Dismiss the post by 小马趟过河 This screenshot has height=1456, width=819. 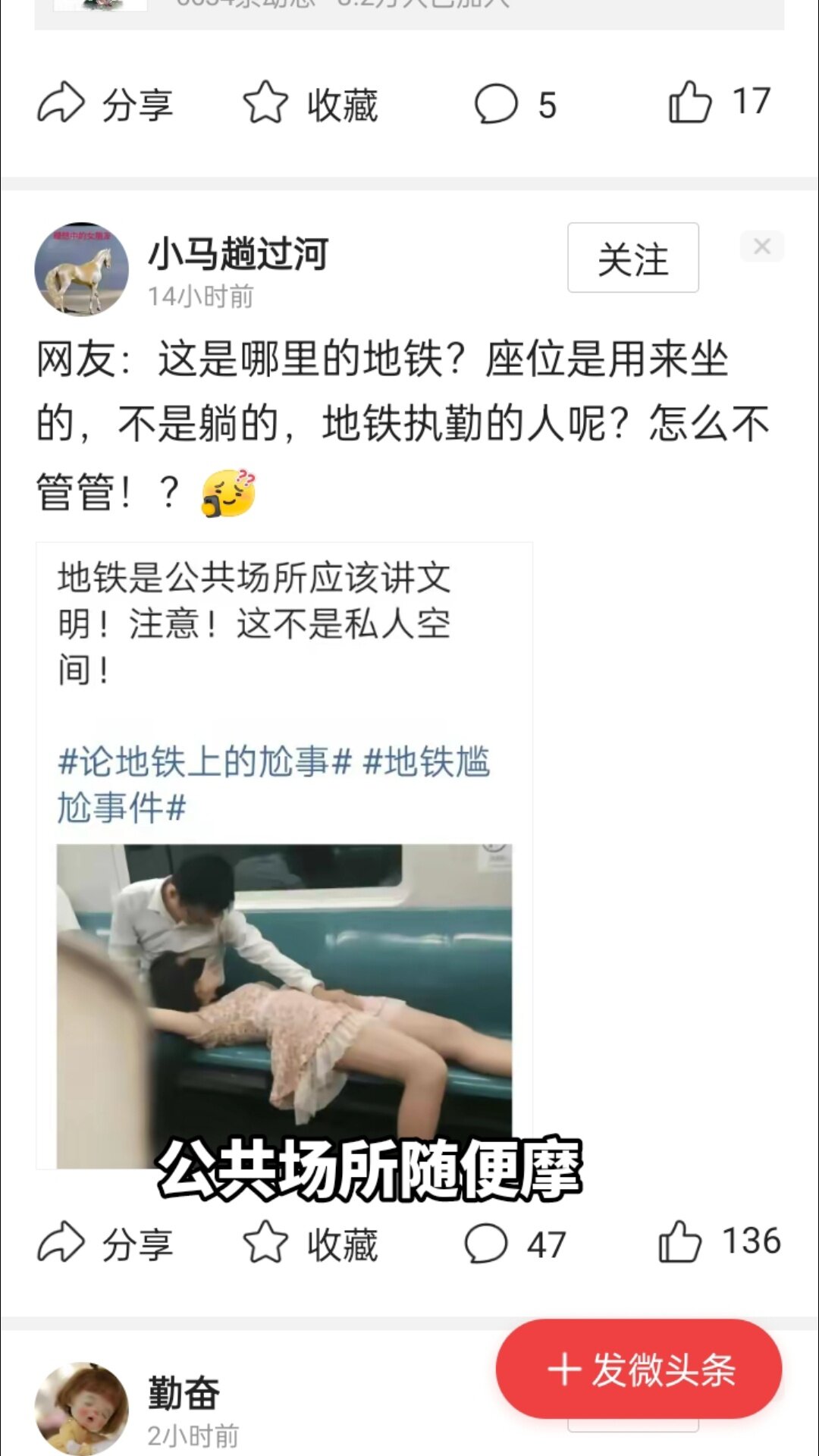coord(762,246)
